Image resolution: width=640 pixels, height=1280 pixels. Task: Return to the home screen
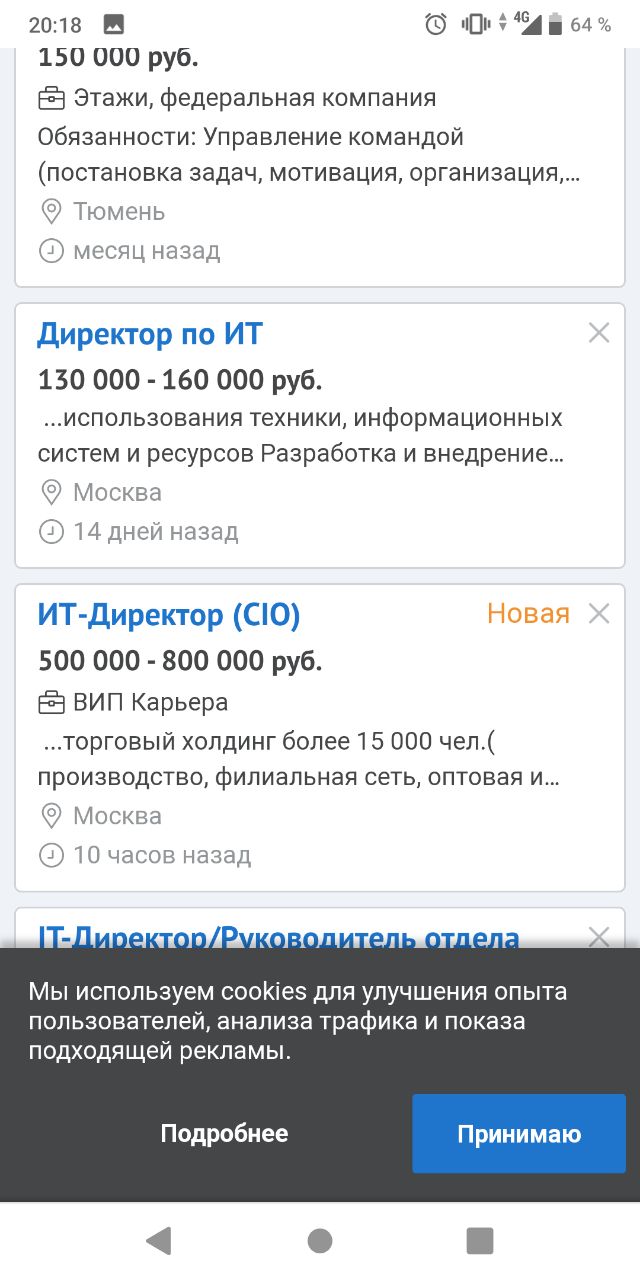pos(320,1241)
